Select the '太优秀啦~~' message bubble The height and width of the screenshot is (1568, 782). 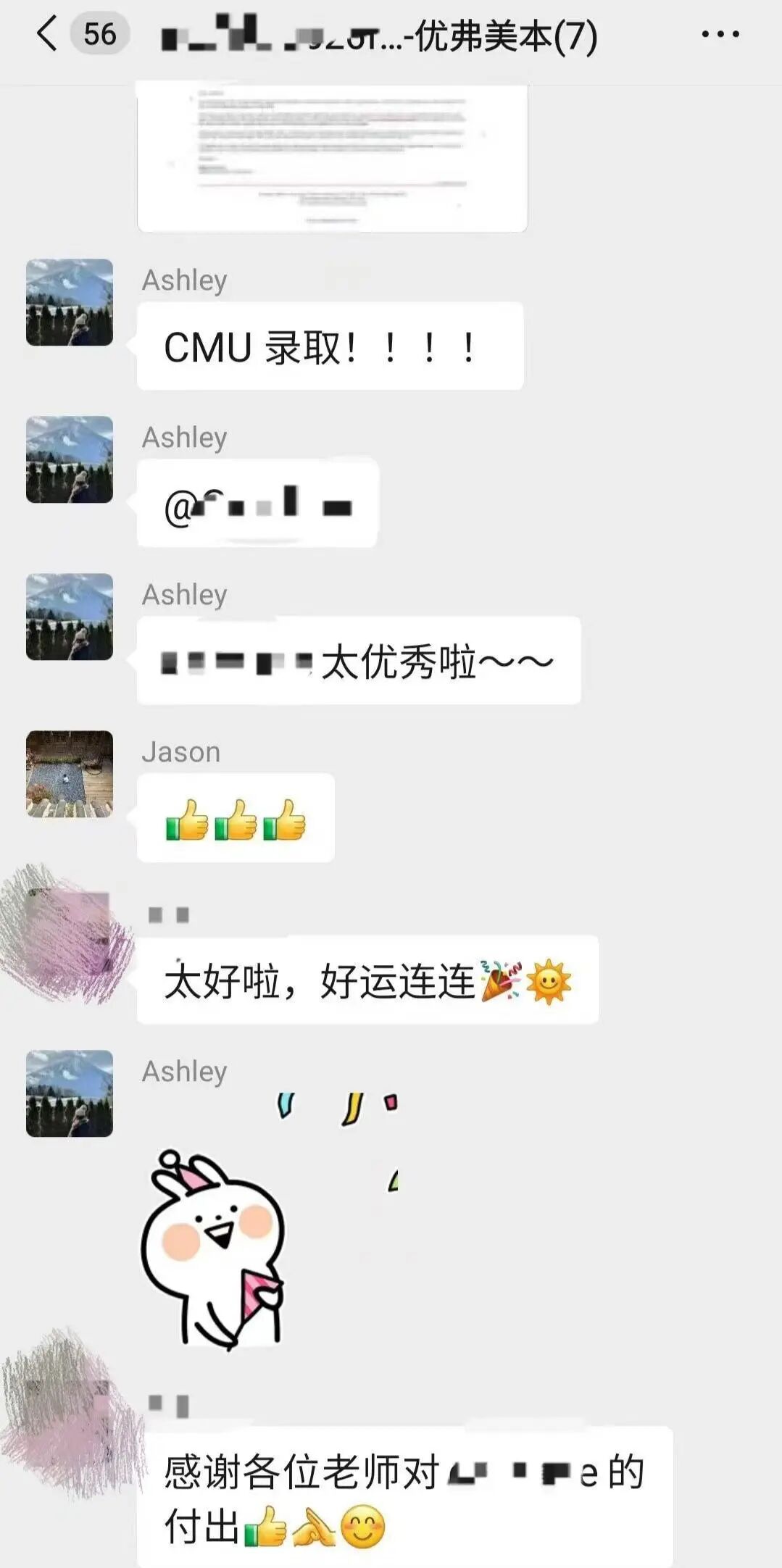(355, 660)
